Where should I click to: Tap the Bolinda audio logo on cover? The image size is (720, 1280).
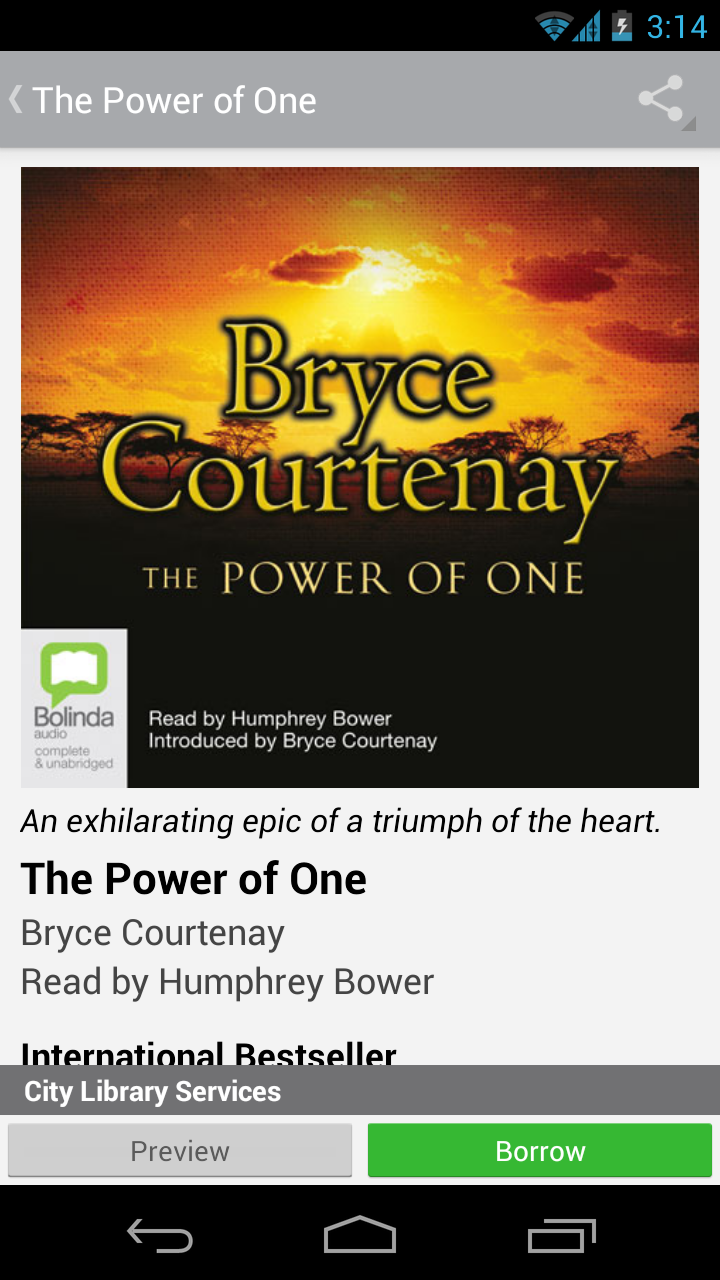click(73, 706)
